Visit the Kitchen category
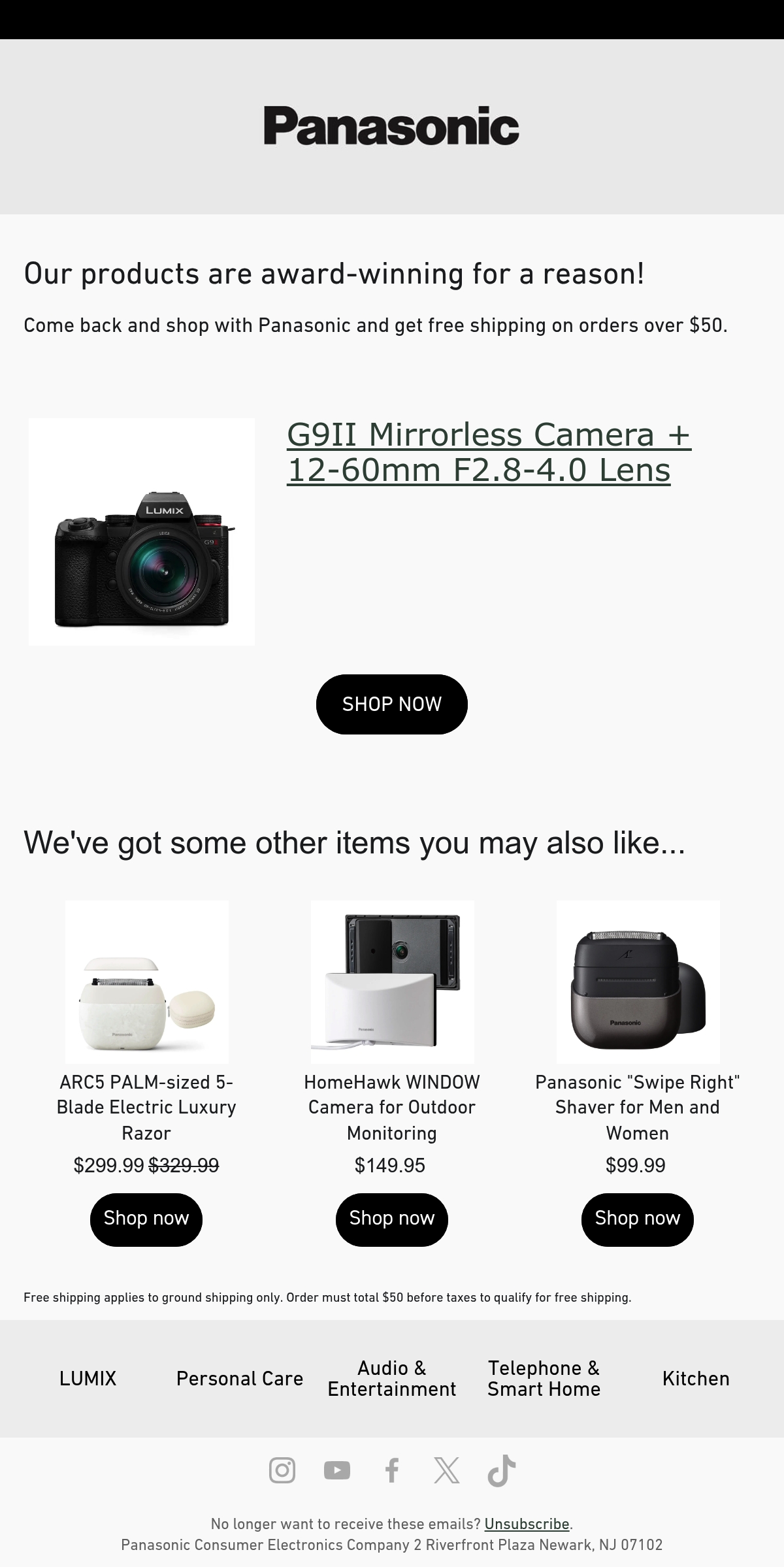 click(696, 1378)
